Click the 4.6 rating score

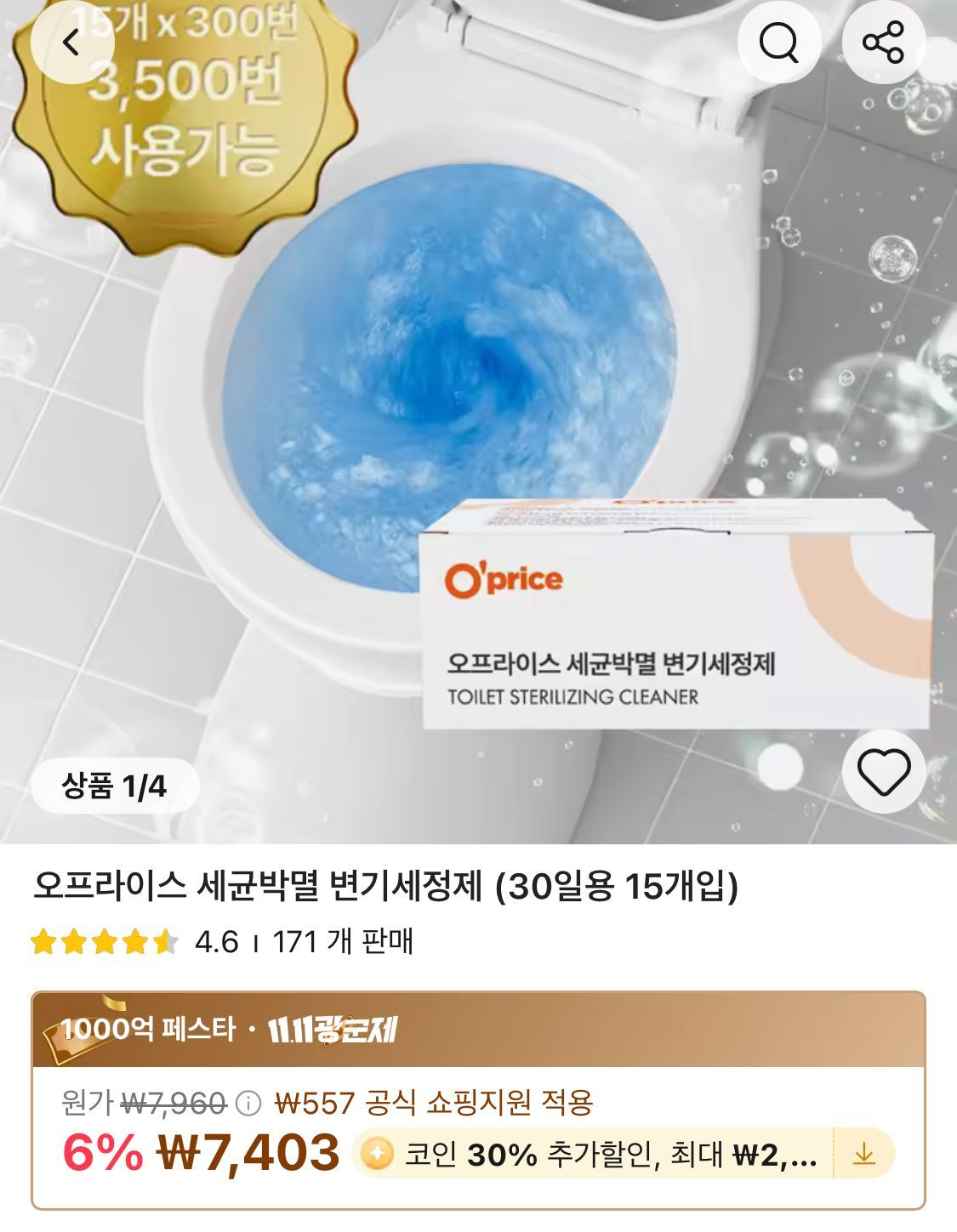(216, 943)
